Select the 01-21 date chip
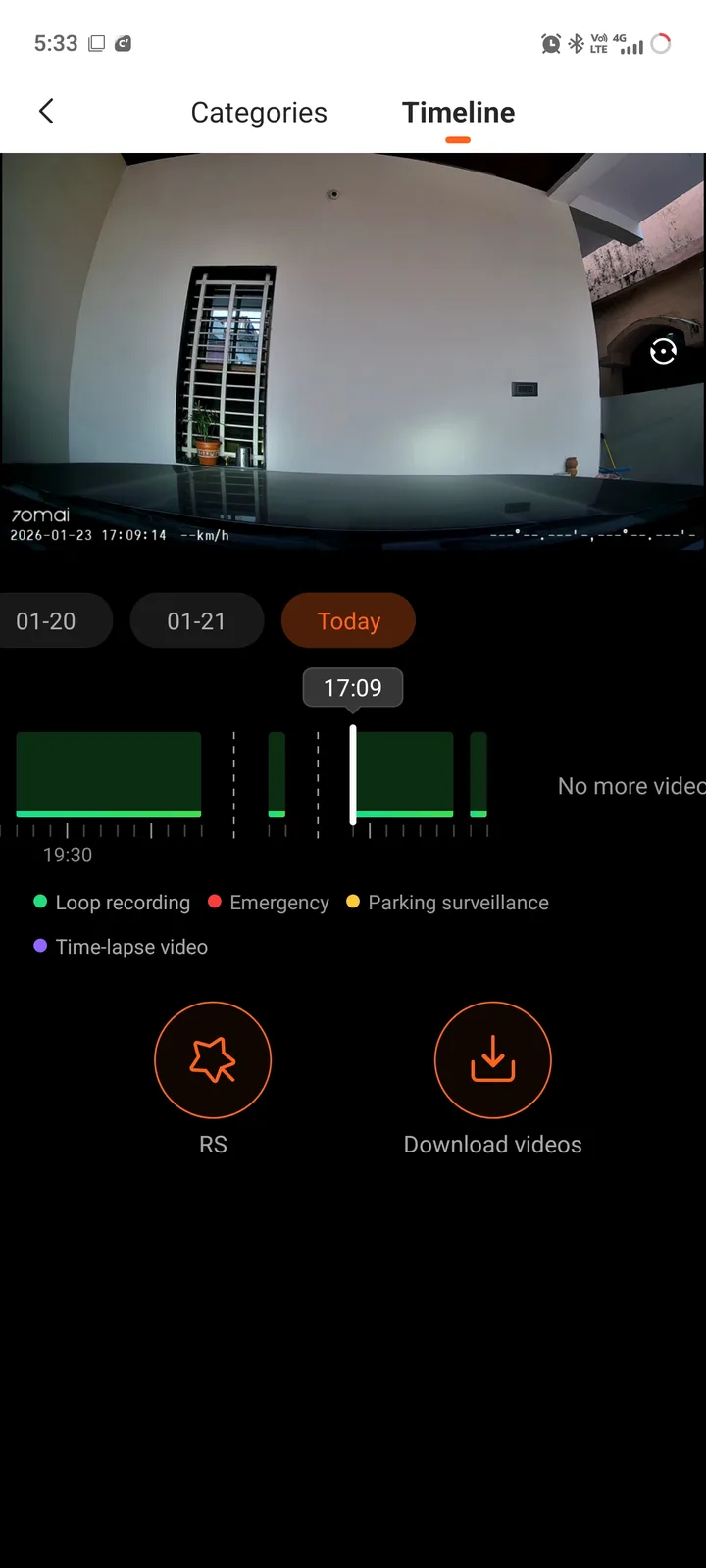 coord(196,621)
